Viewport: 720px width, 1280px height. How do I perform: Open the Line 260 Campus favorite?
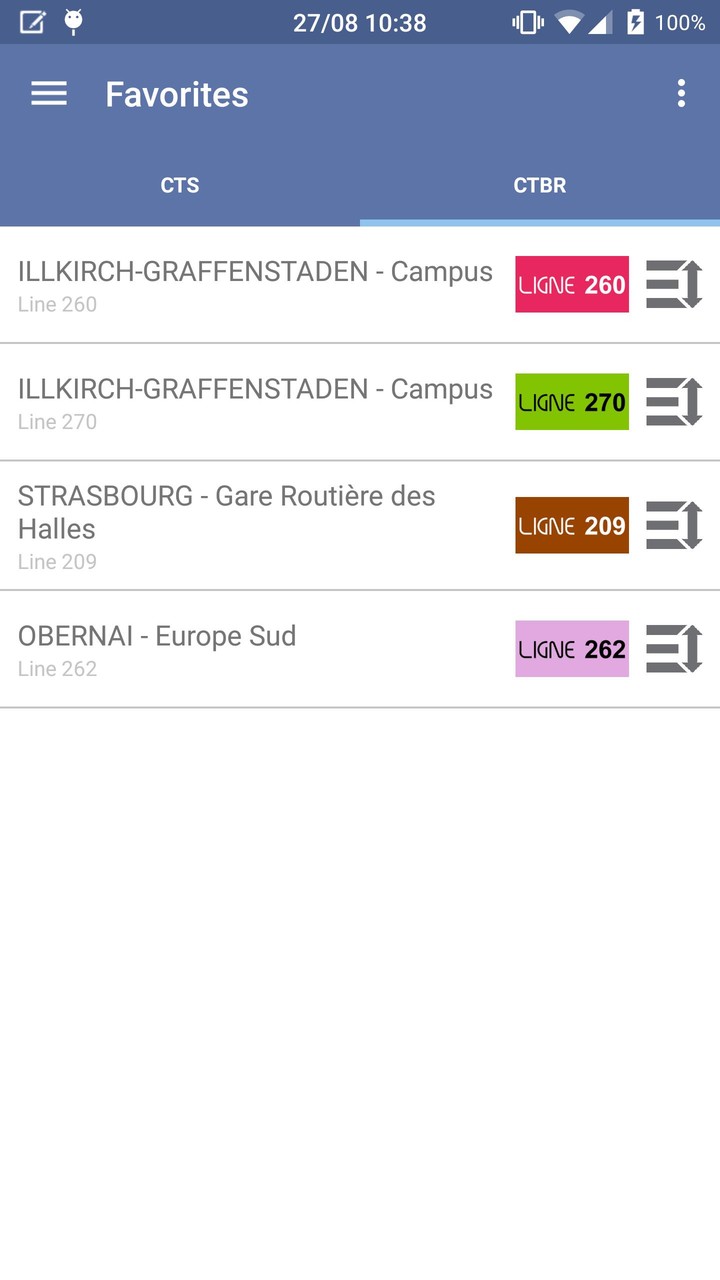(x=255, y=285)
